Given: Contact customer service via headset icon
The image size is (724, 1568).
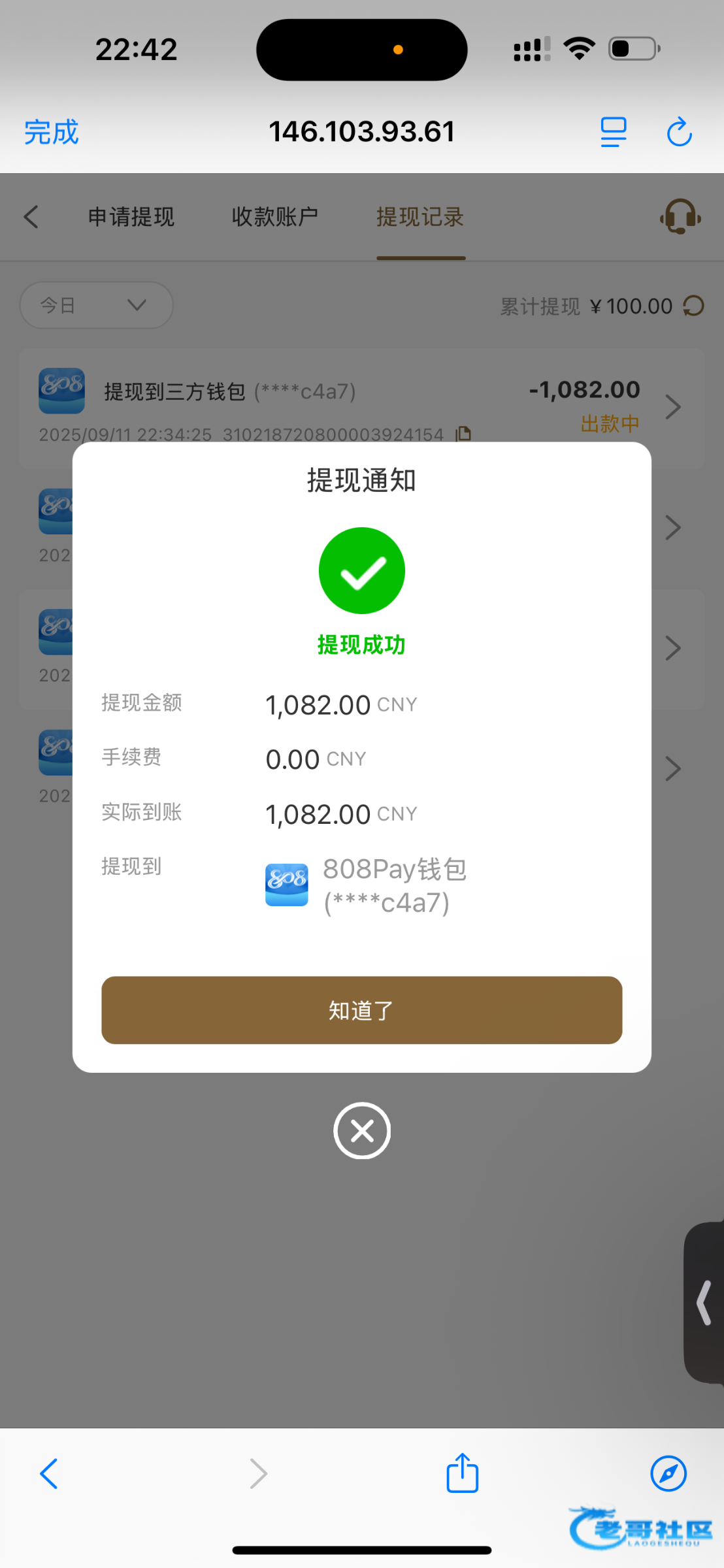Looking at the screenshot, I should pyautogui.click(x=680, y=216).
